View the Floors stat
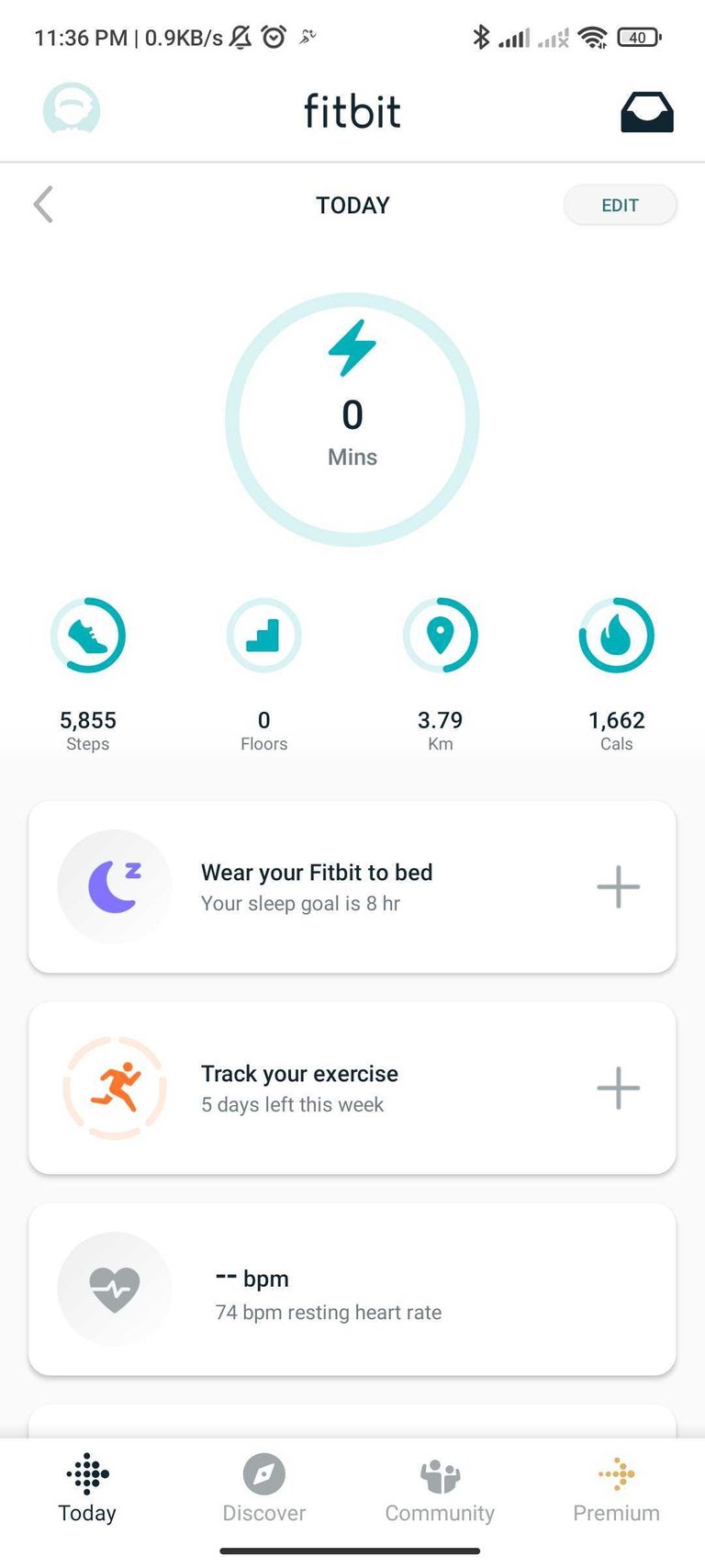 click(x=264, y=675)
